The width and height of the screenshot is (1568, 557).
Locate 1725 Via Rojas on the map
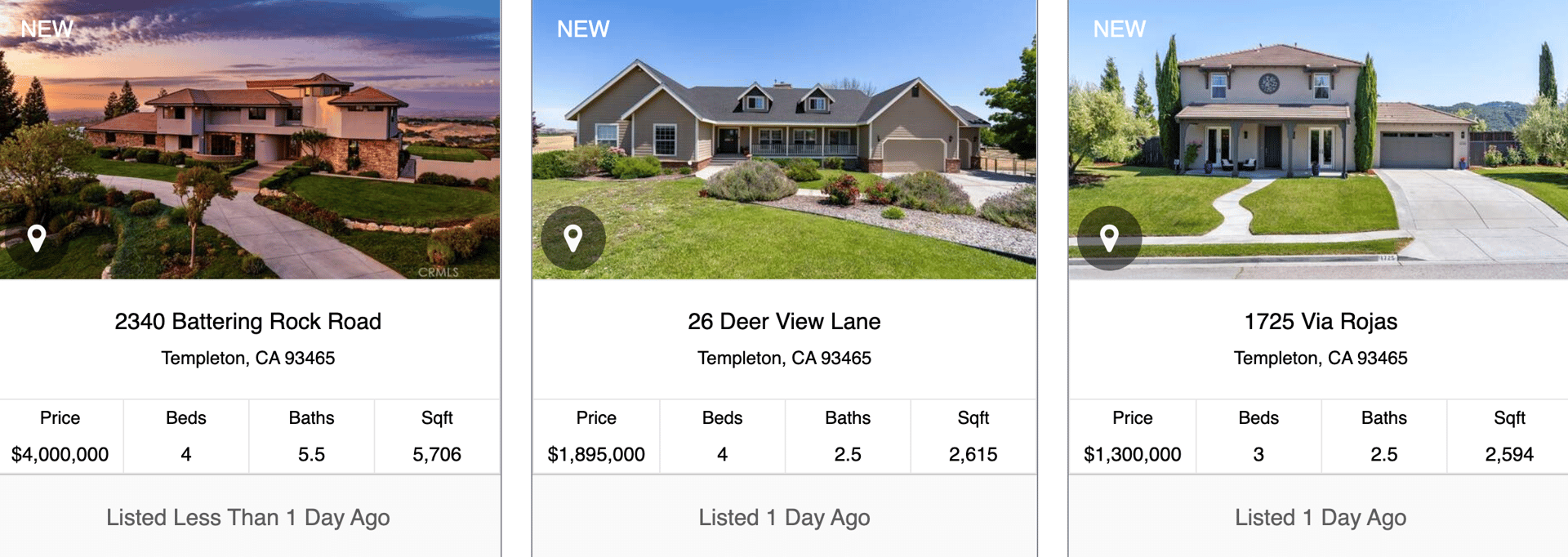[1109, 238]
